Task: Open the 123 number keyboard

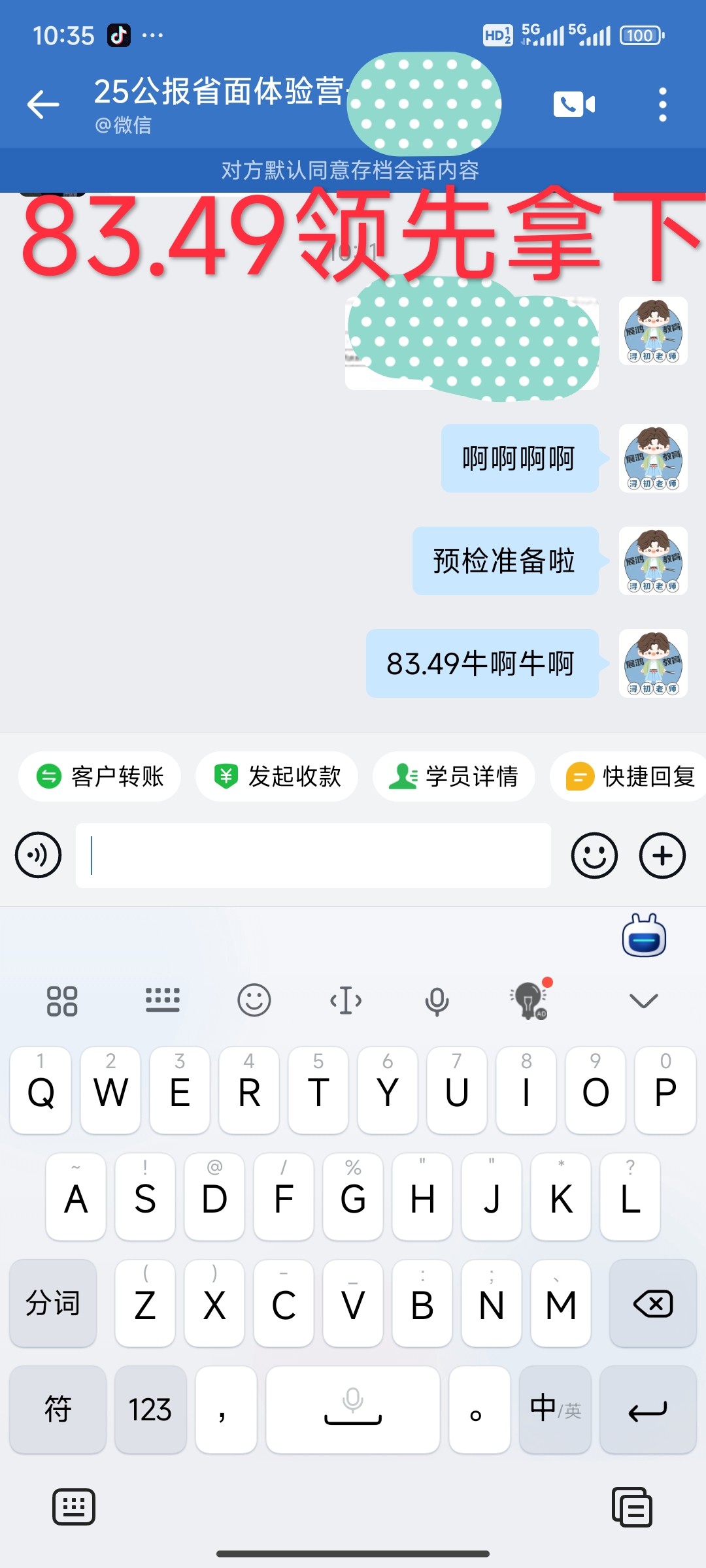Action: pos(150,1409)
